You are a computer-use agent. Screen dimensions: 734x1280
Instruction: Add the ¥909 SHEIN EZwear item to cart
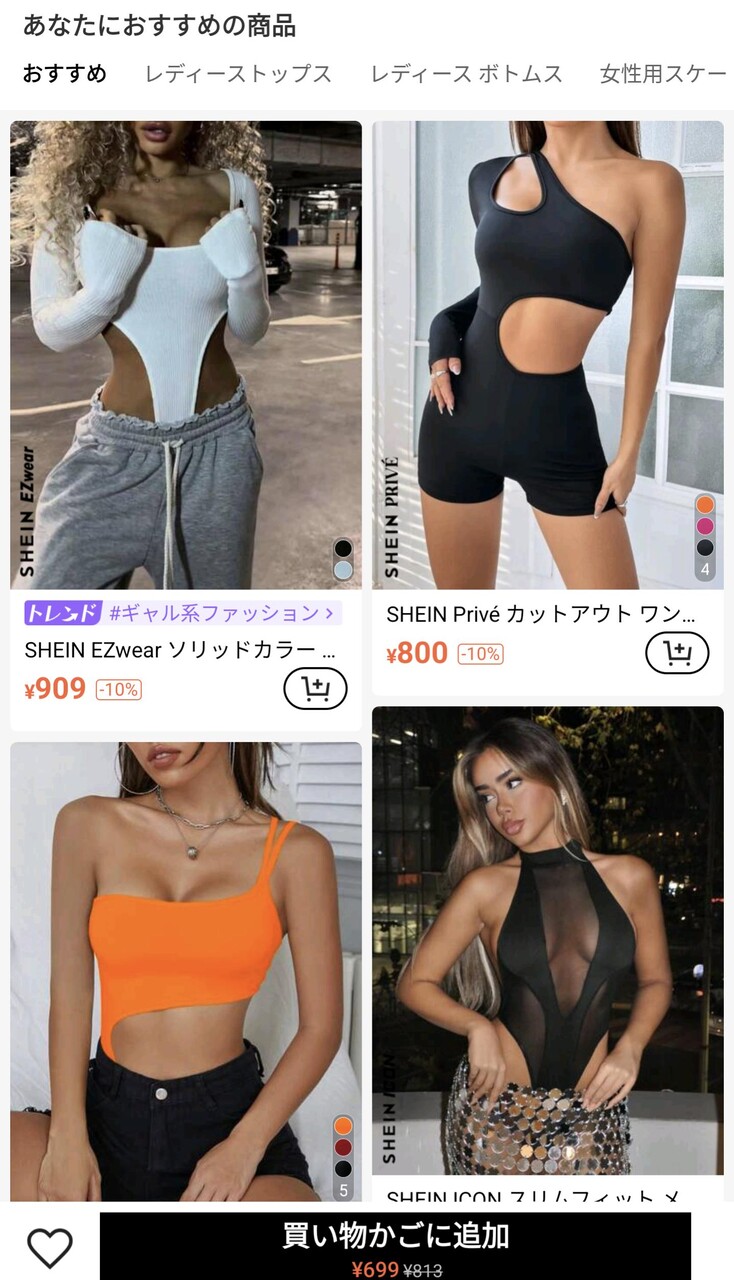(315, 689)
